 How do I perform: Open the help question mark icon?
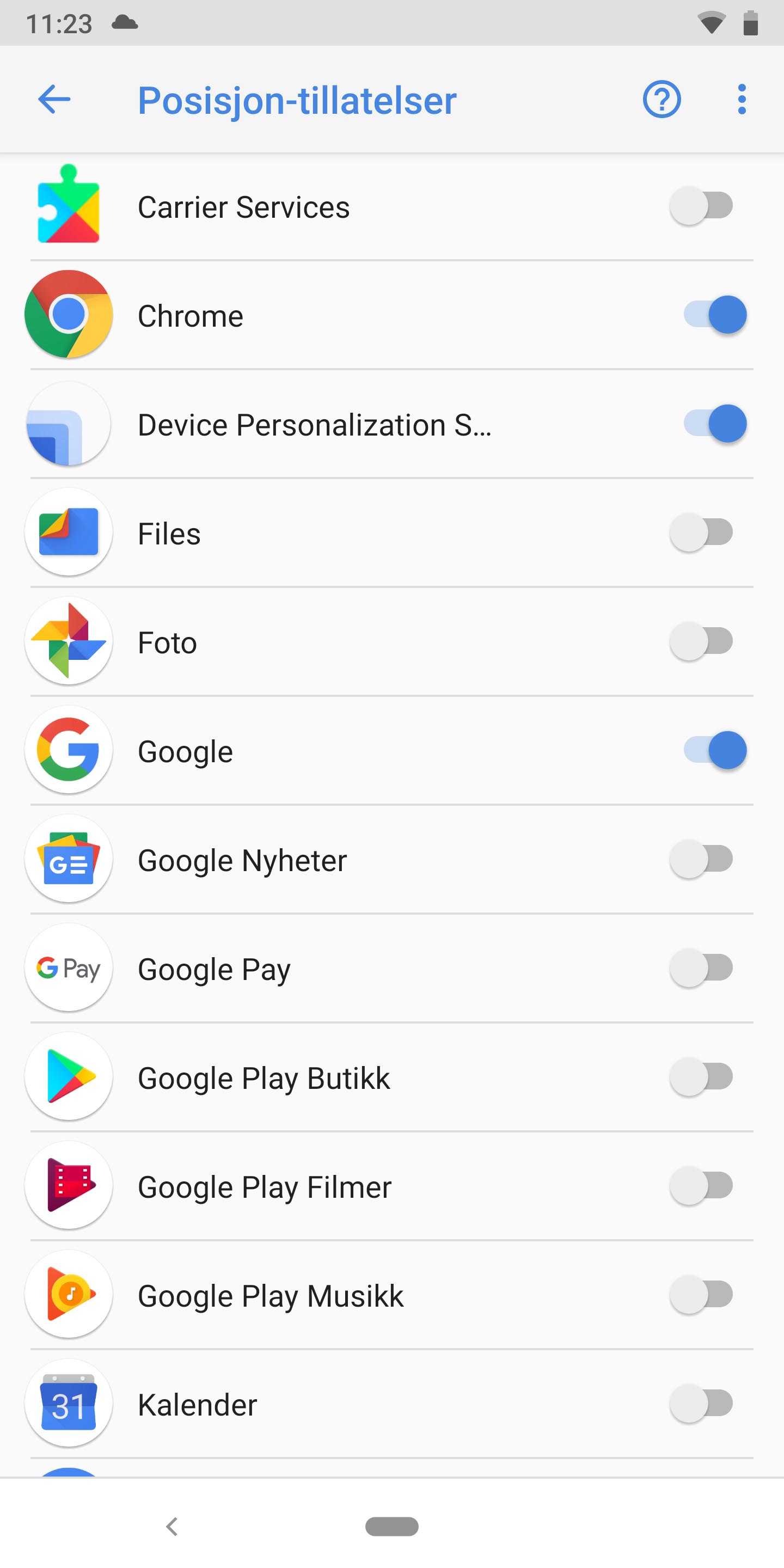661,99
